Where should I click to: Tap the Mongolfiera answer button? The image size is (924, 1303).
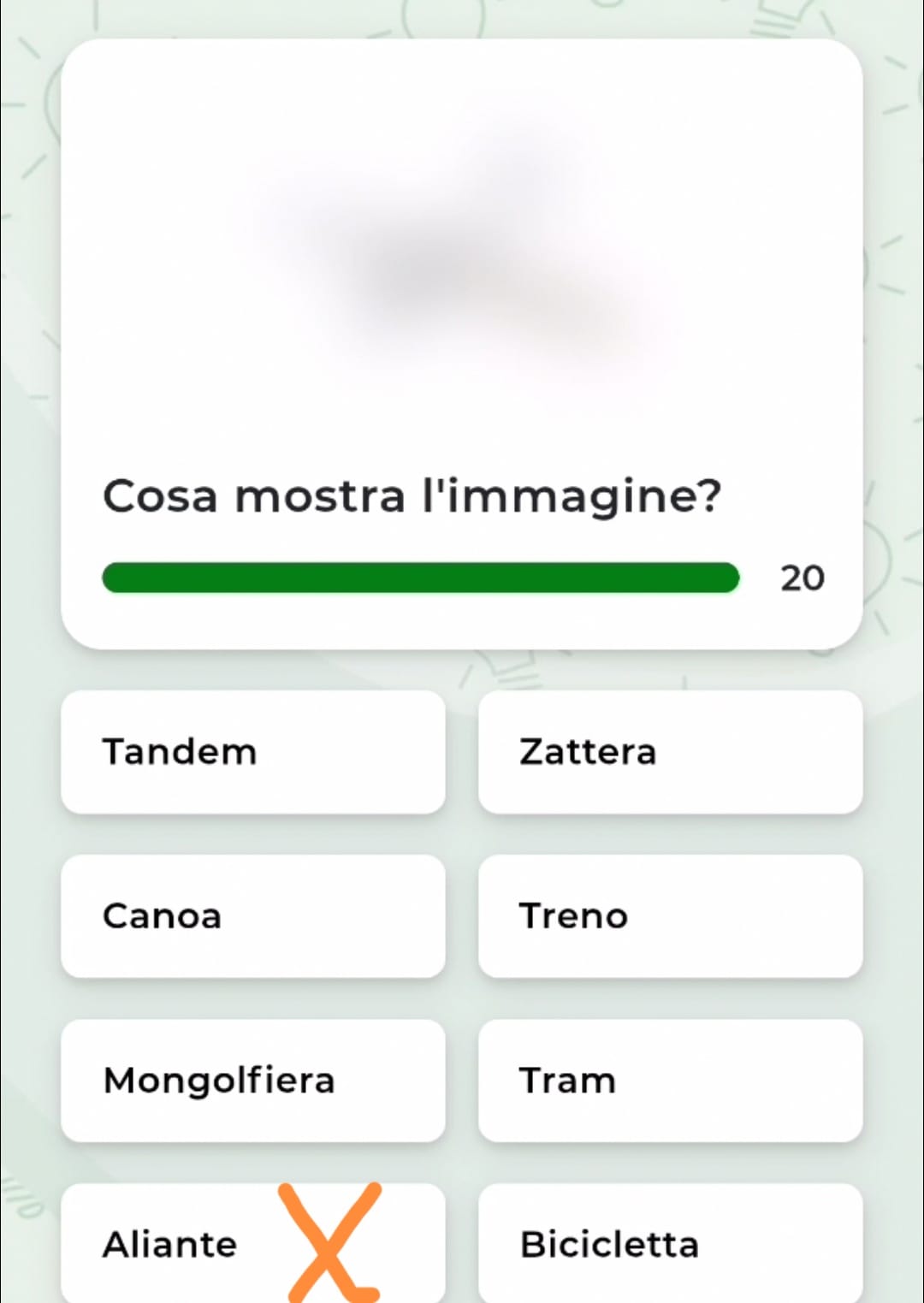[x=252, y=1081]
